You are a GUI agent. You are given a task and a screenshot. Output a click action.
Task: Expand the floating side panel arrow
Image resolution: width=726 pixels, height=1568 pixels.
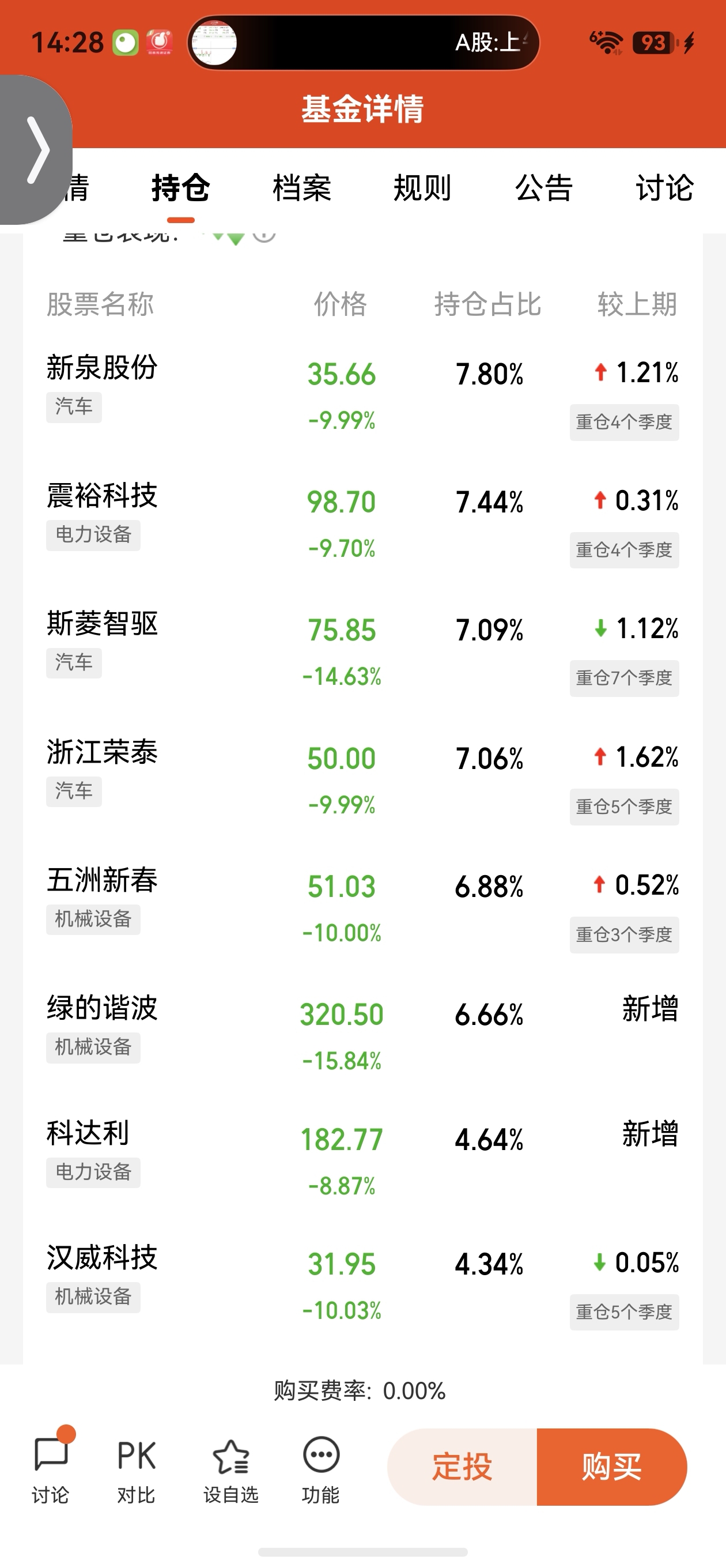click(x=35, y=150)
